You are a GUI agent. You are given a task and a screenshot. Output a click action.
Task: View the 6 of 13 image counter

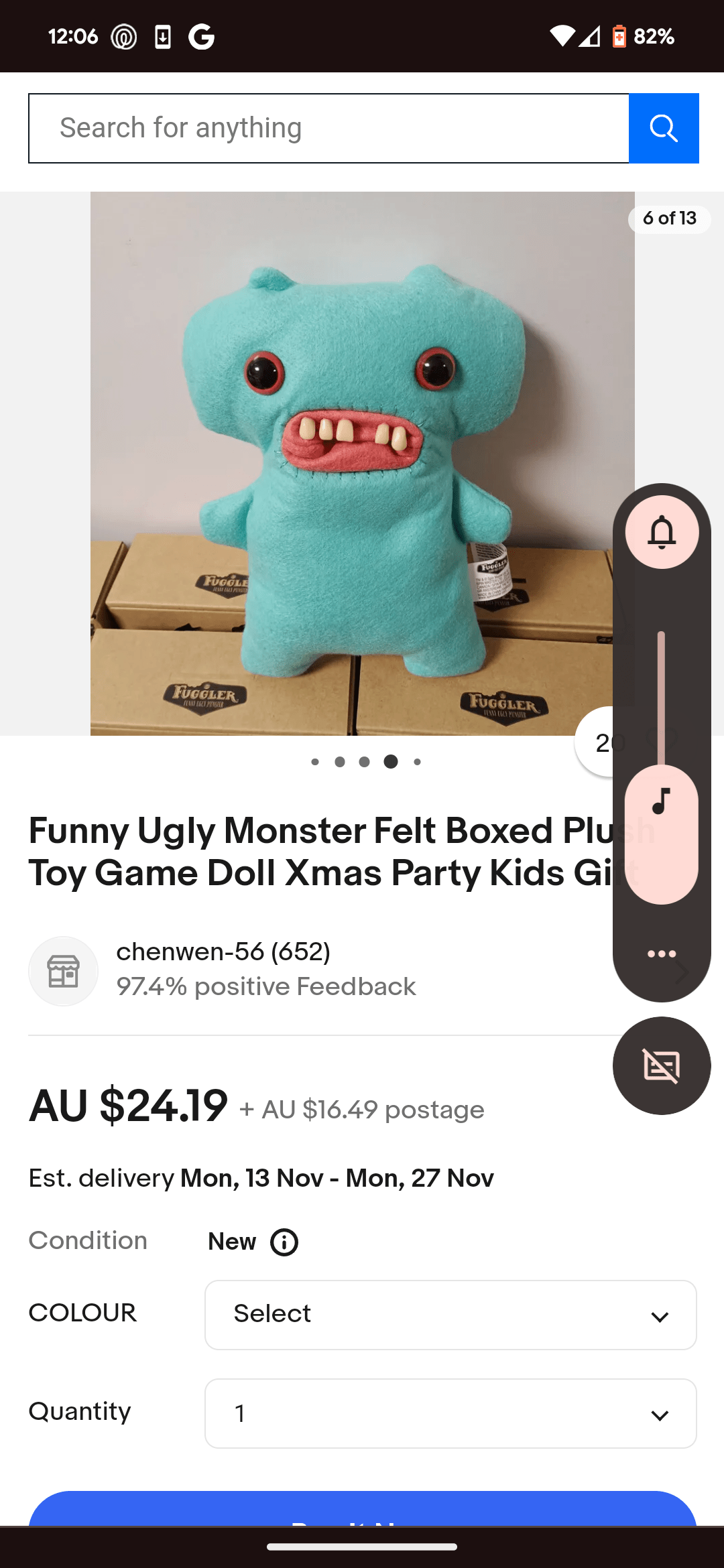click(669, 218)
